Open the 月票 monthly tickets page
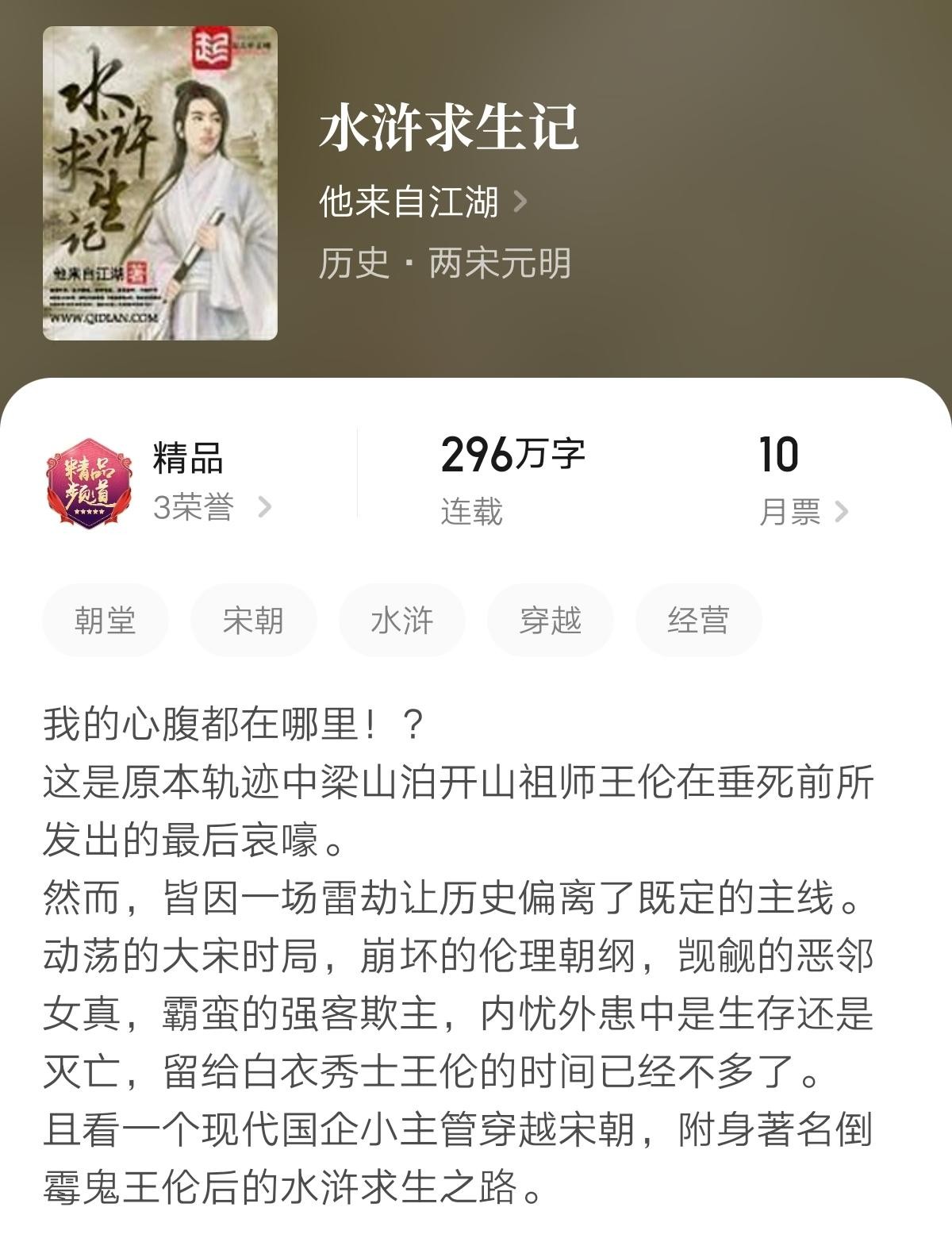 803,512
